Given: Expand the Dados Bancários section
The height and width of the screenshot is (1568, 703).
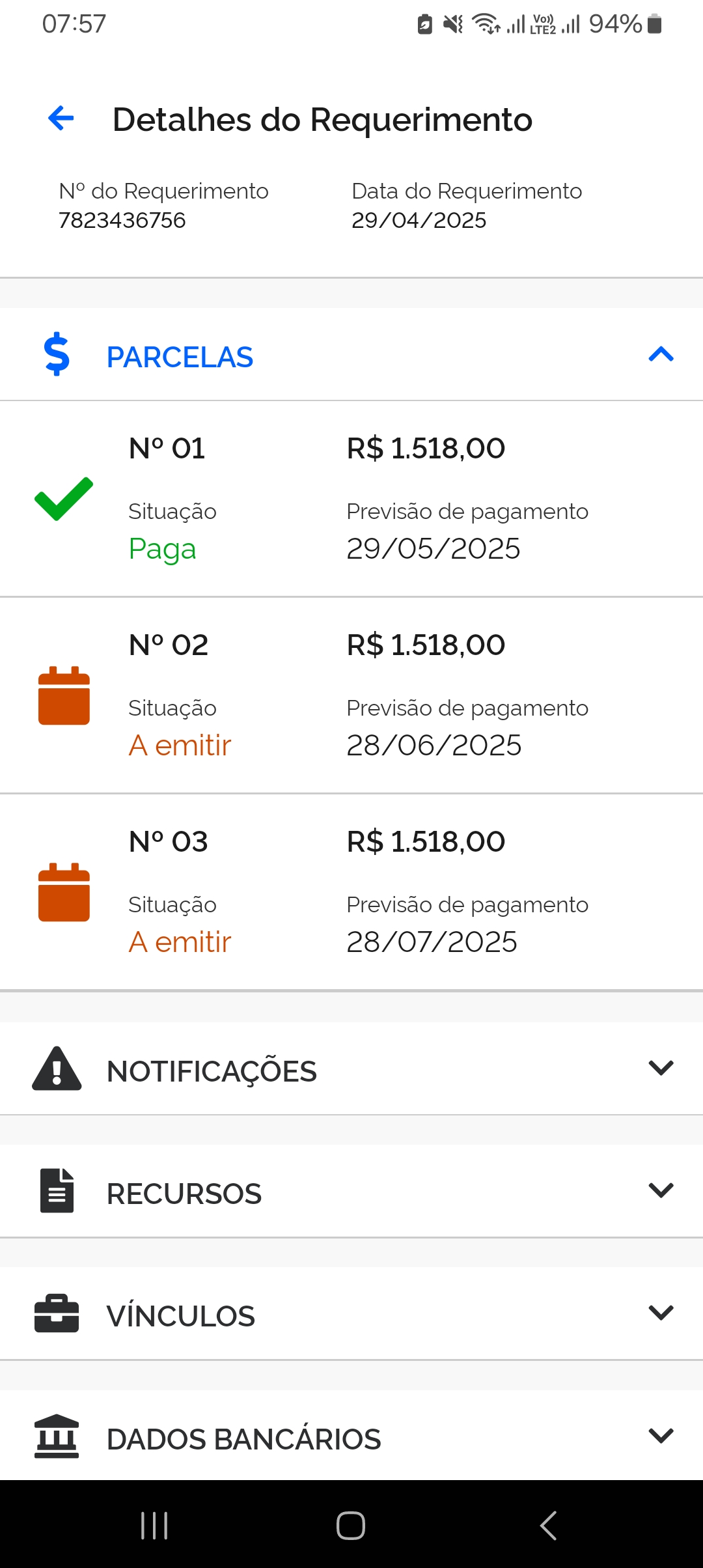Looking at the screenshot, I should pos(351,1436).
